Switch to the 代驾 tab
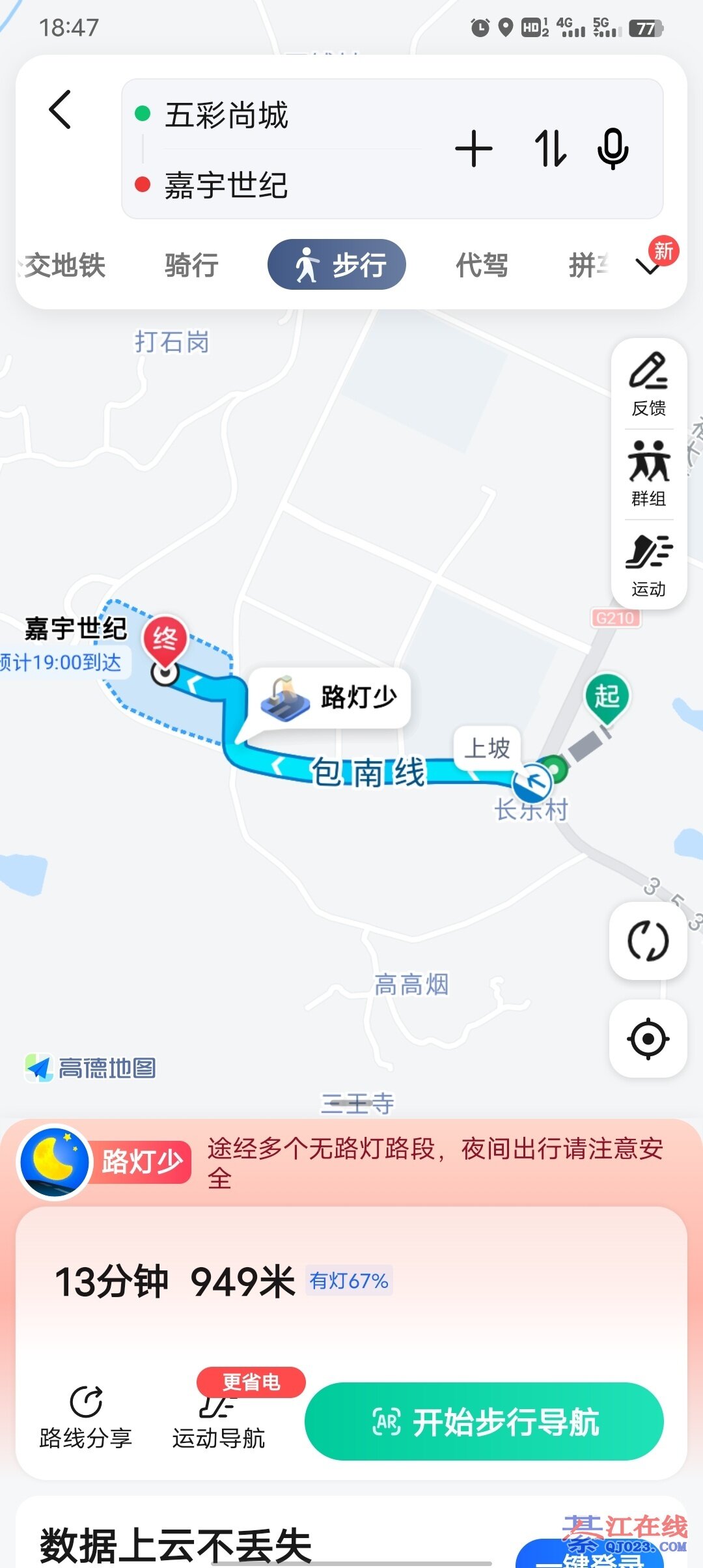Image resolution: width=703 pixels, height=1568 pixels. pos(482,265)
